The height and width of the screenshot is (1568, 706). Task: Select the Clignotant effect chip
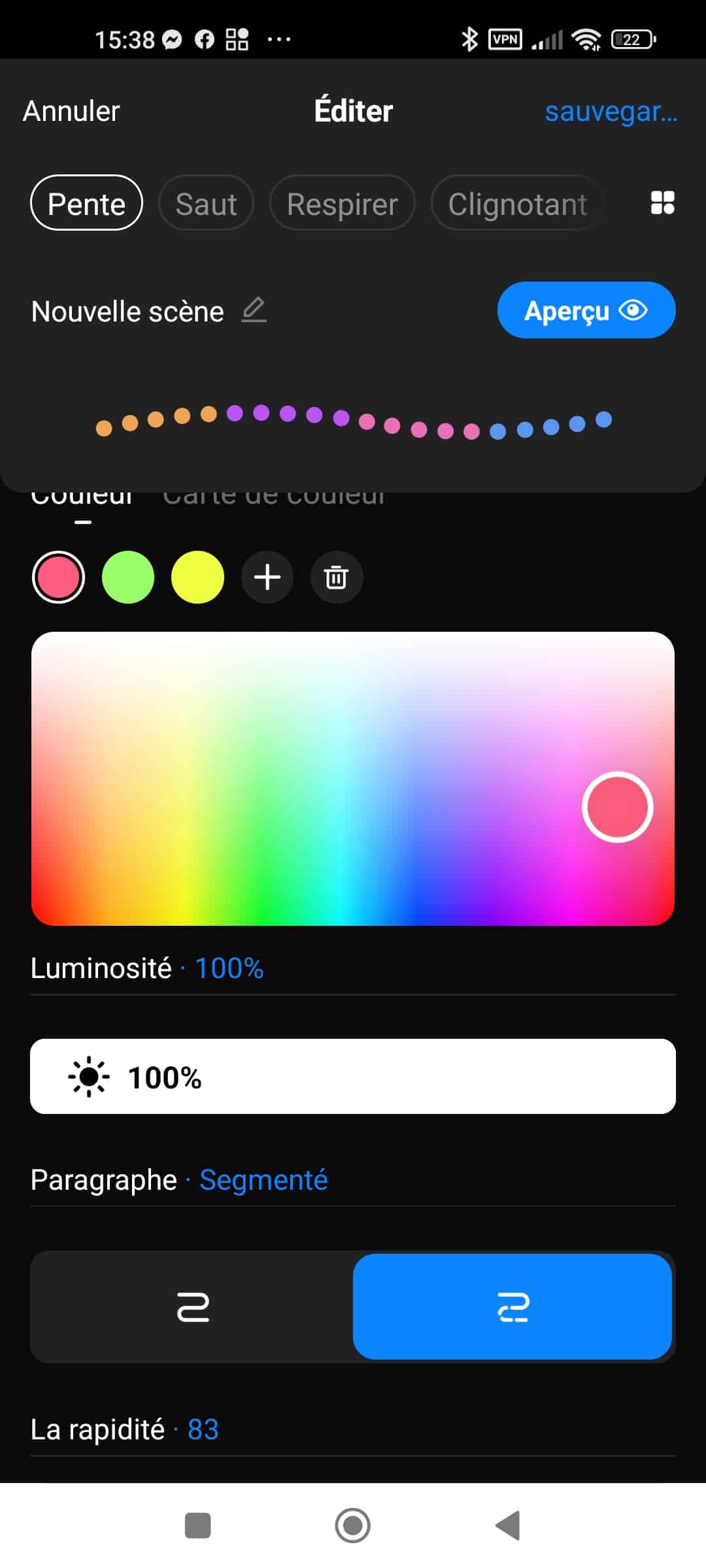pos(517,203)
